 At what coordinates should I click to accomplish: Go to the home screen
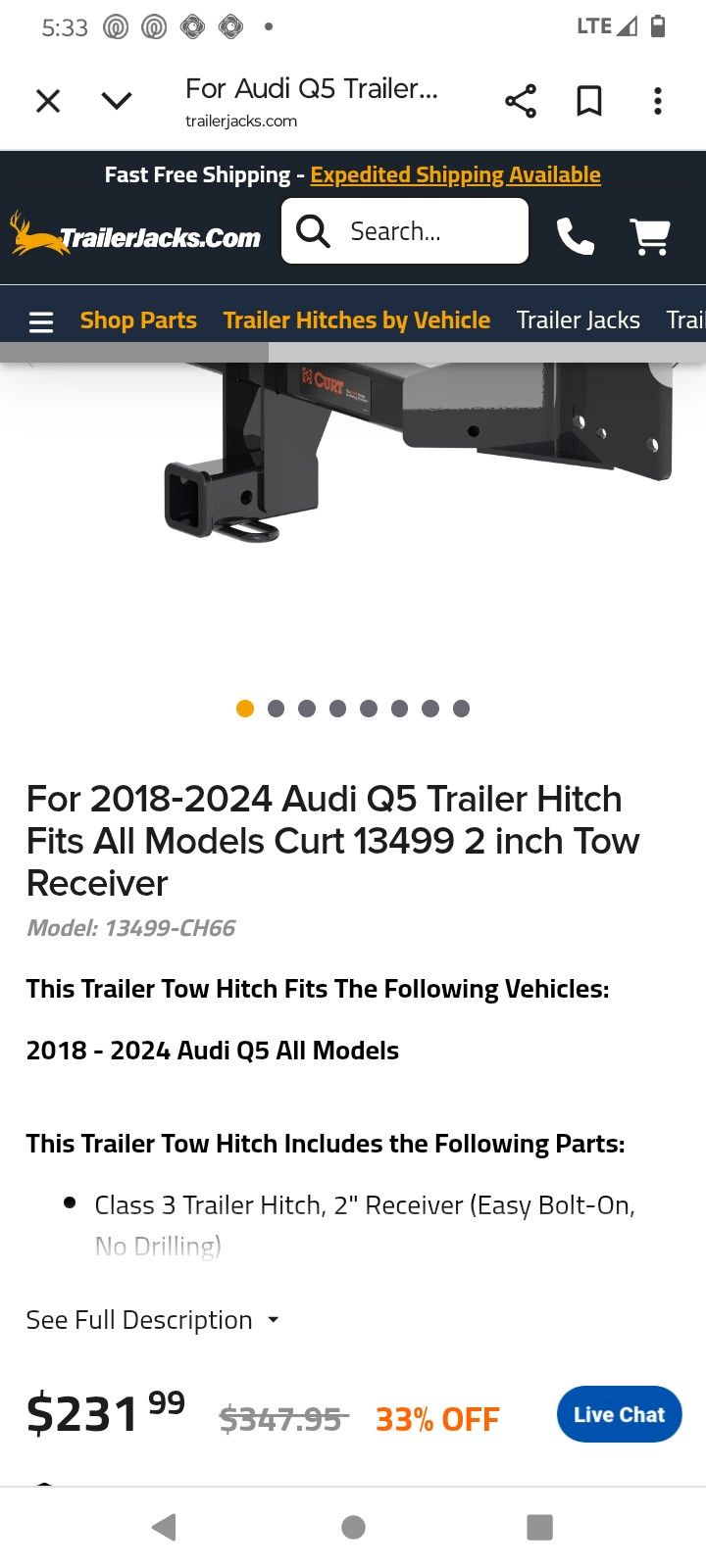click(353, 1527)
